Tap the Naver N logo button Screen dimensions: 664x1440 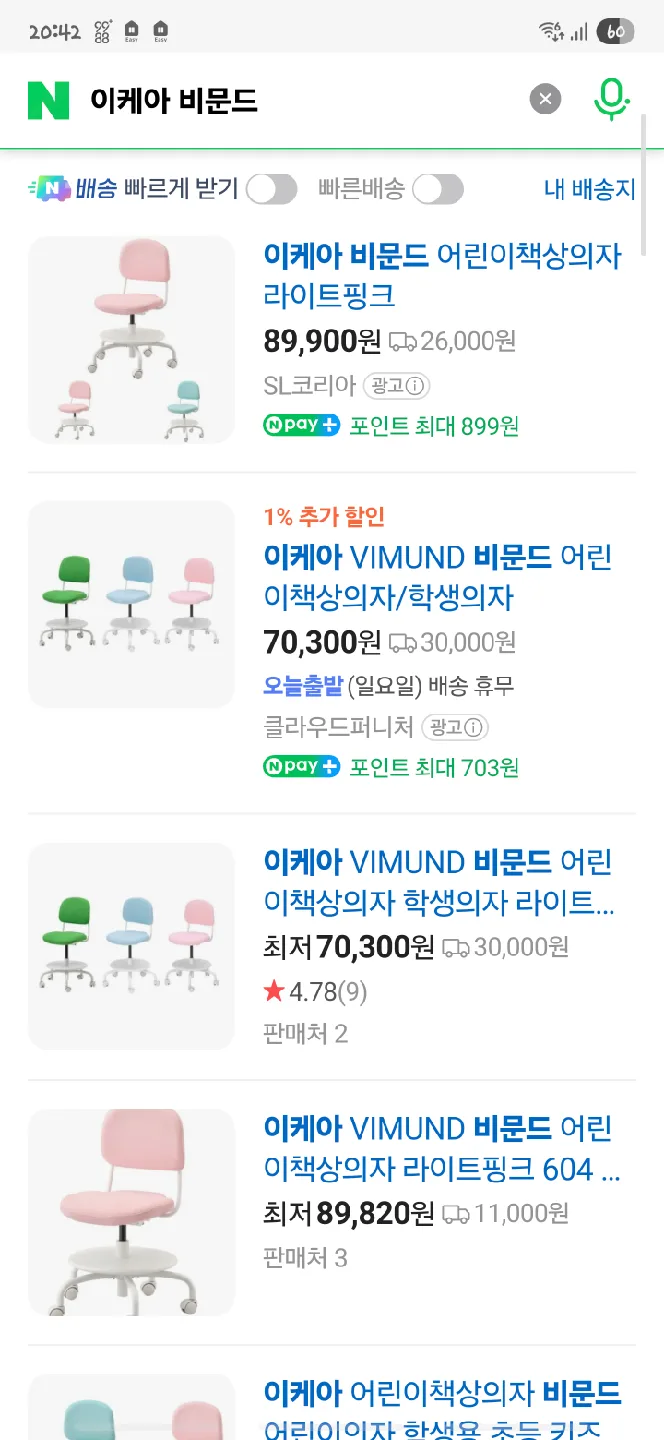pyautogui.click(x=48, y=100)
